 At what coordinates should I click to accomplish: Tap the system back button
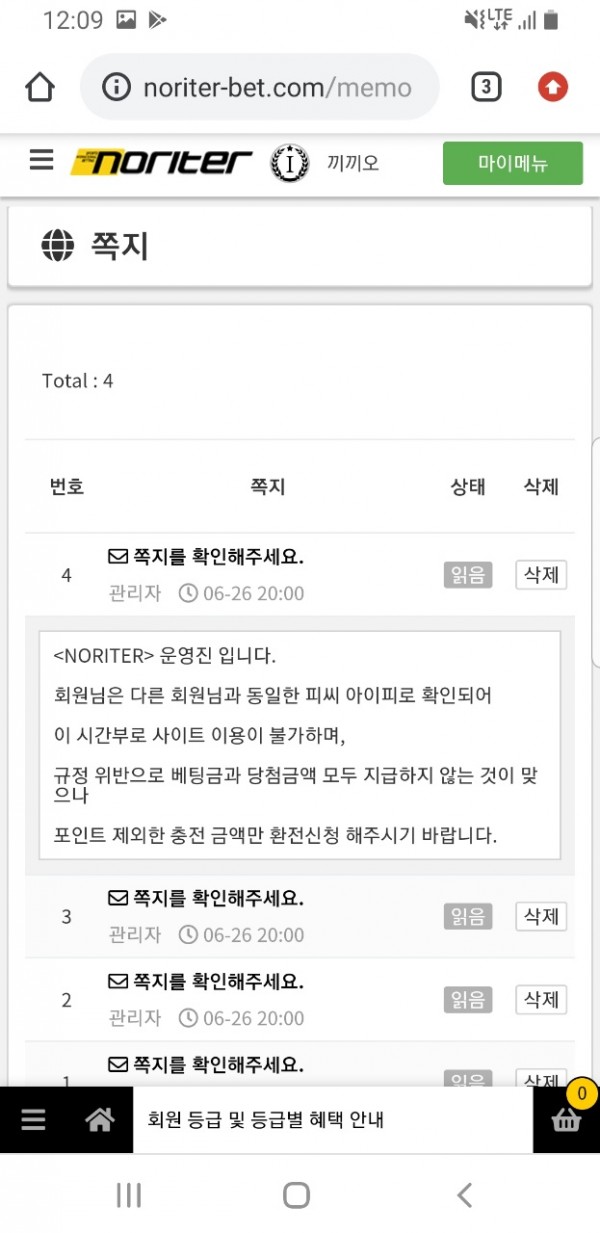463,1194
